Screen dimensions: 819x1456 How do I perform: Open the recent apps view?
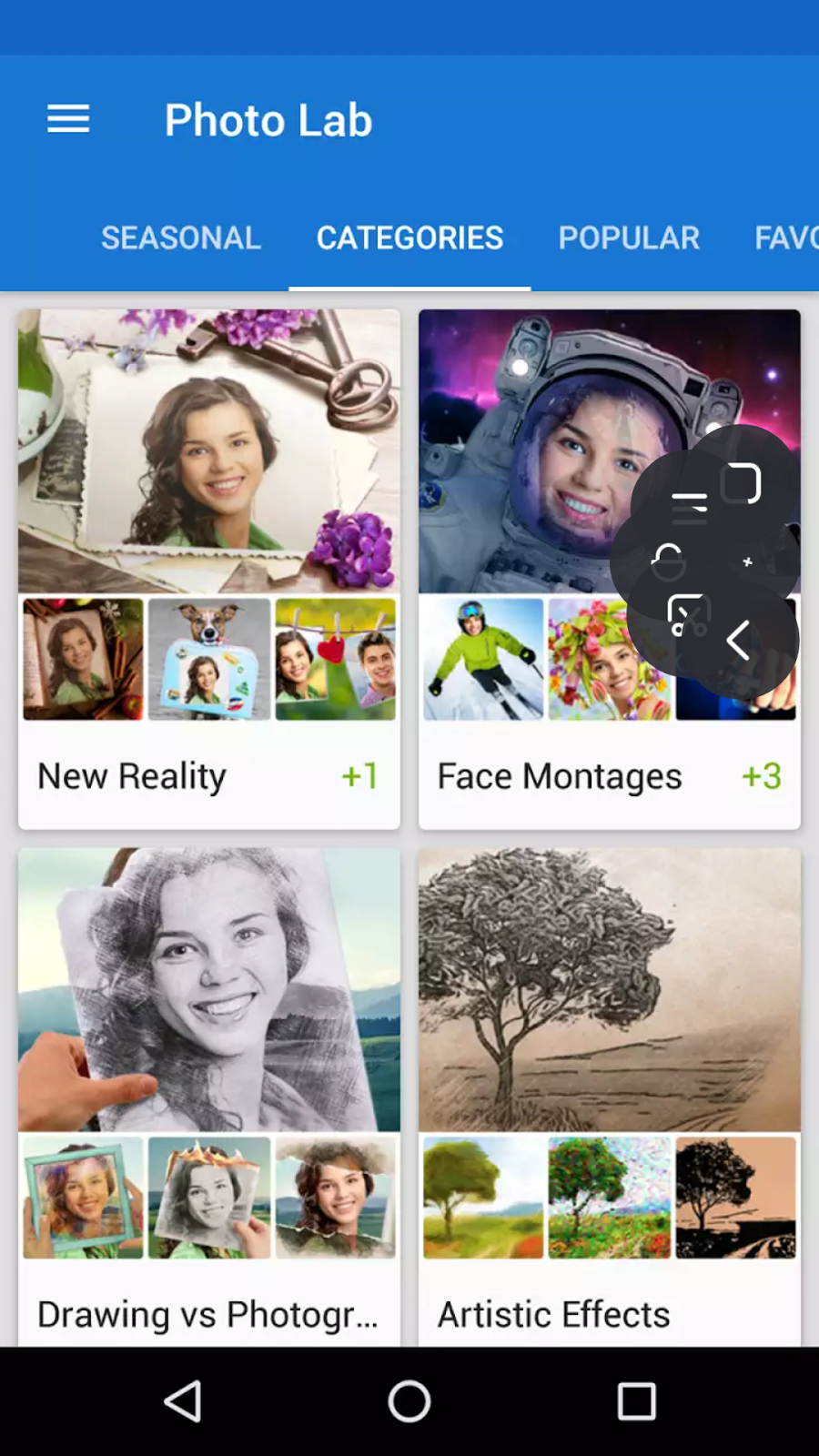click(636, 1401)
